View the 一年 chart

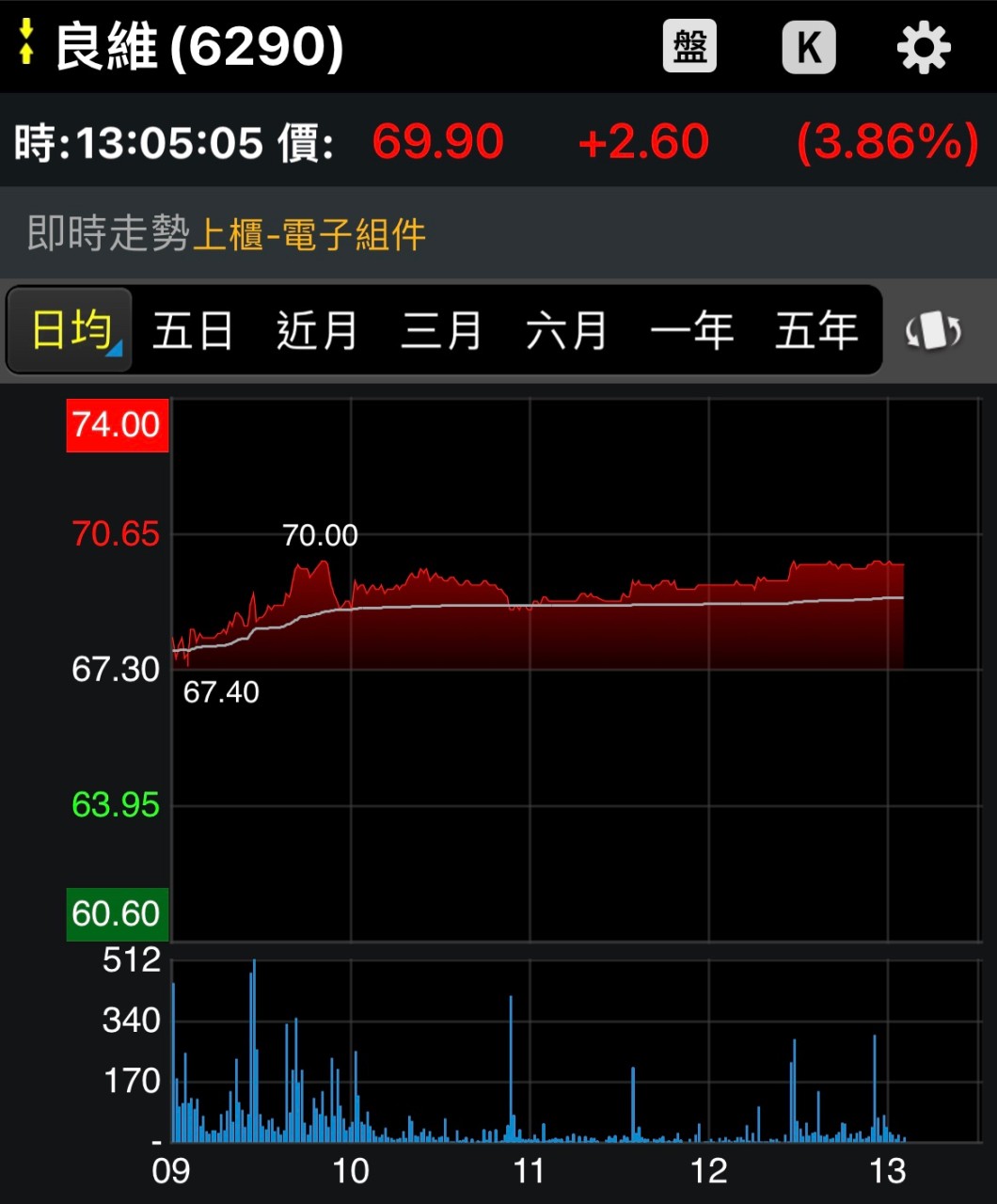pyautogui.click(x=691, y=331)
